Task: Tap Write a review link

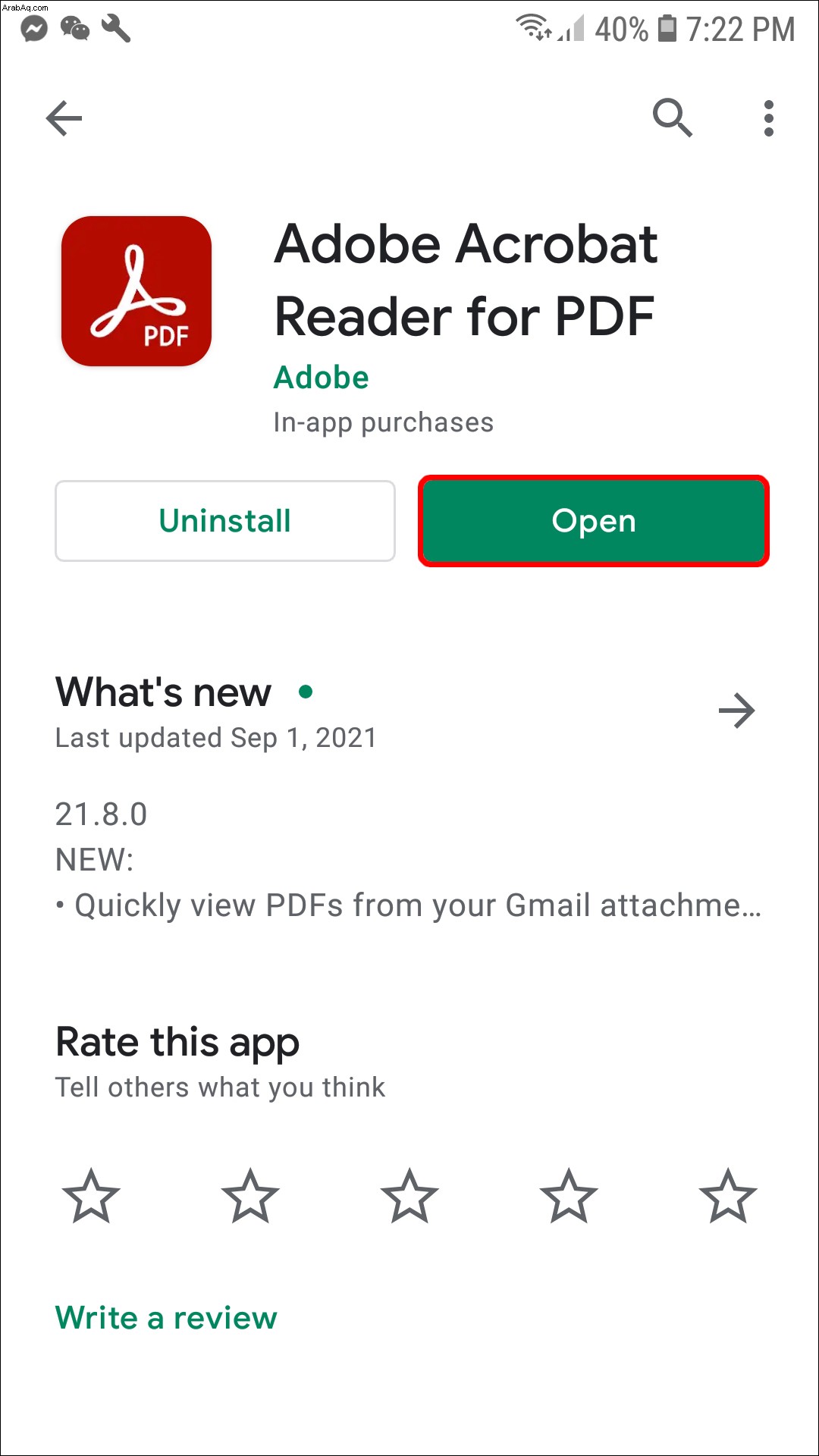Action: click(x=167, y=1318)
